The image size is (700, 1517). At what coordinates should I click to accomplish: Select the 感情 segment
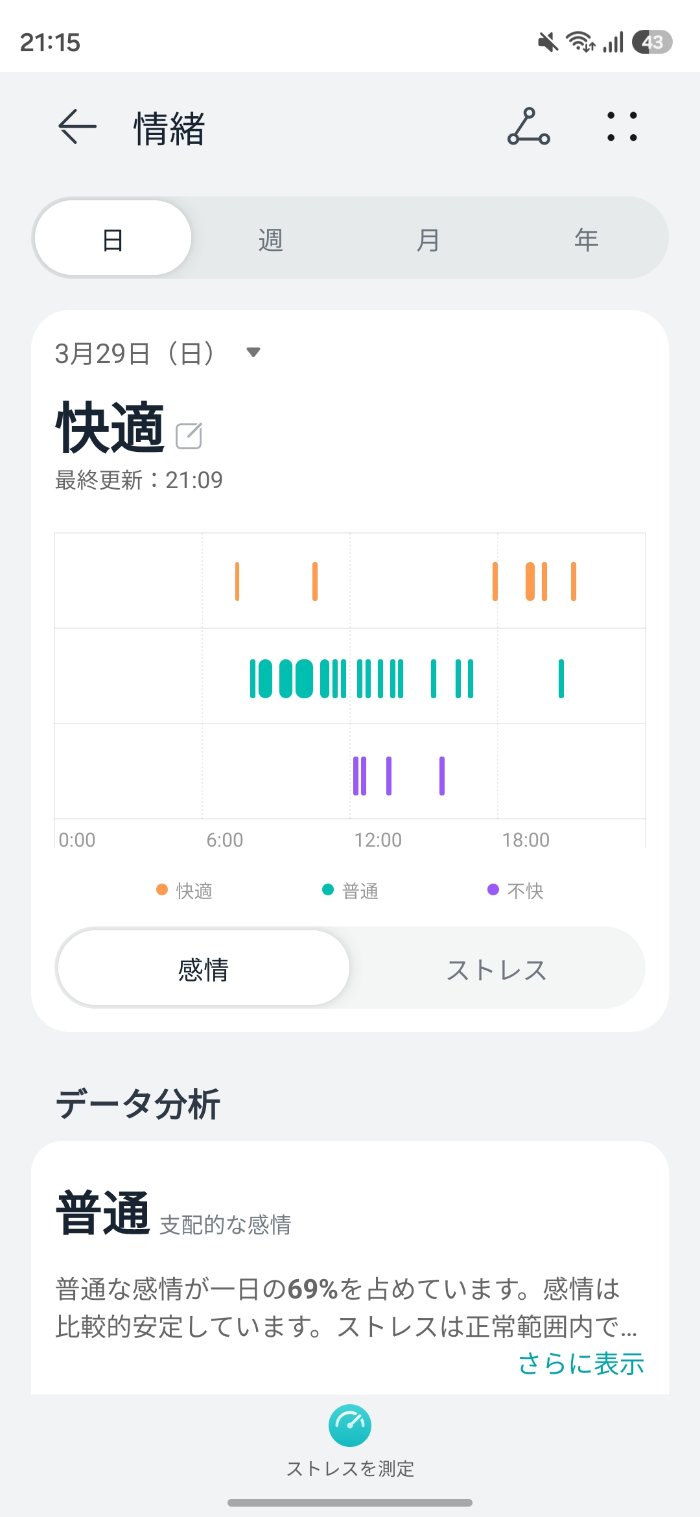click(203, 968)
